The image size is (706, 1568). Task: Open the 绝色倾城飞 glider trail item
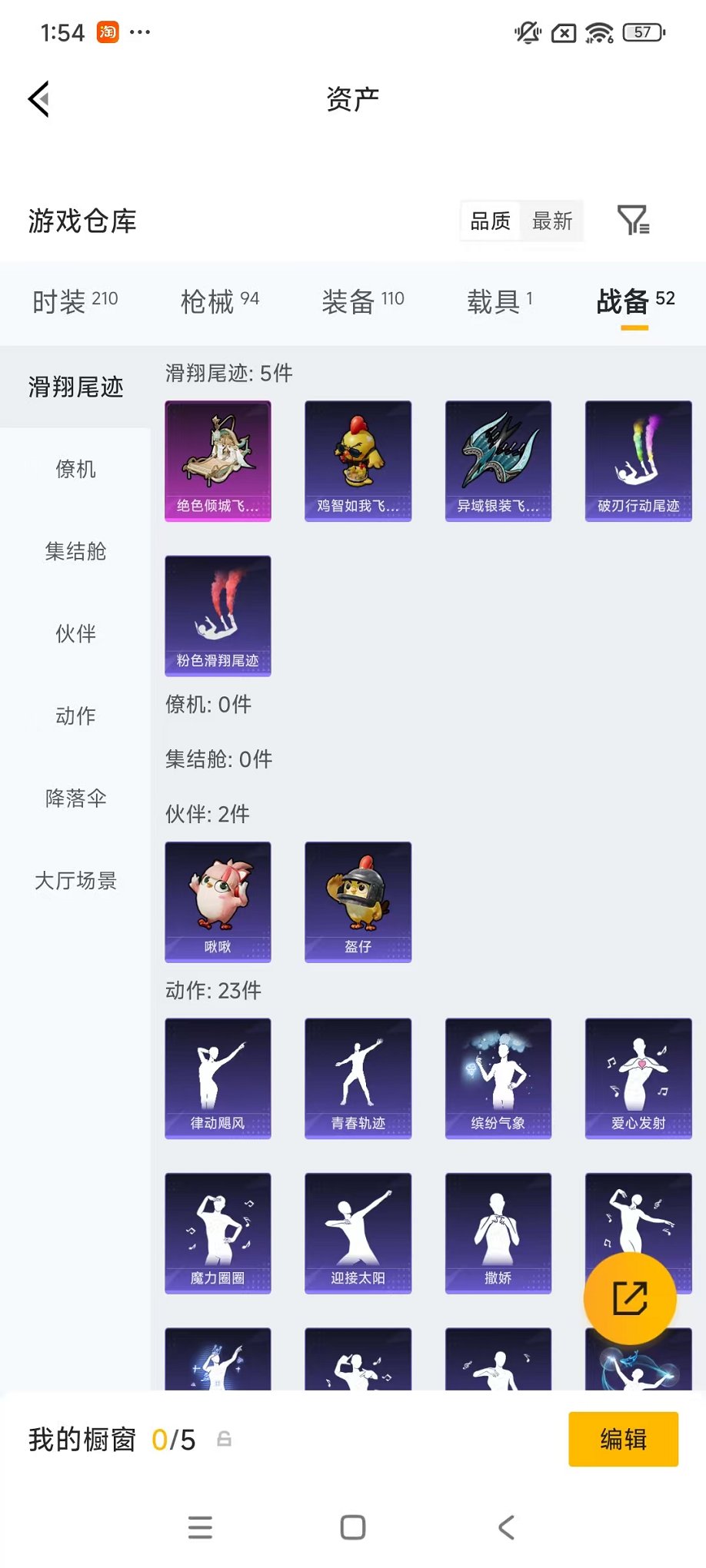coord(217,460)
